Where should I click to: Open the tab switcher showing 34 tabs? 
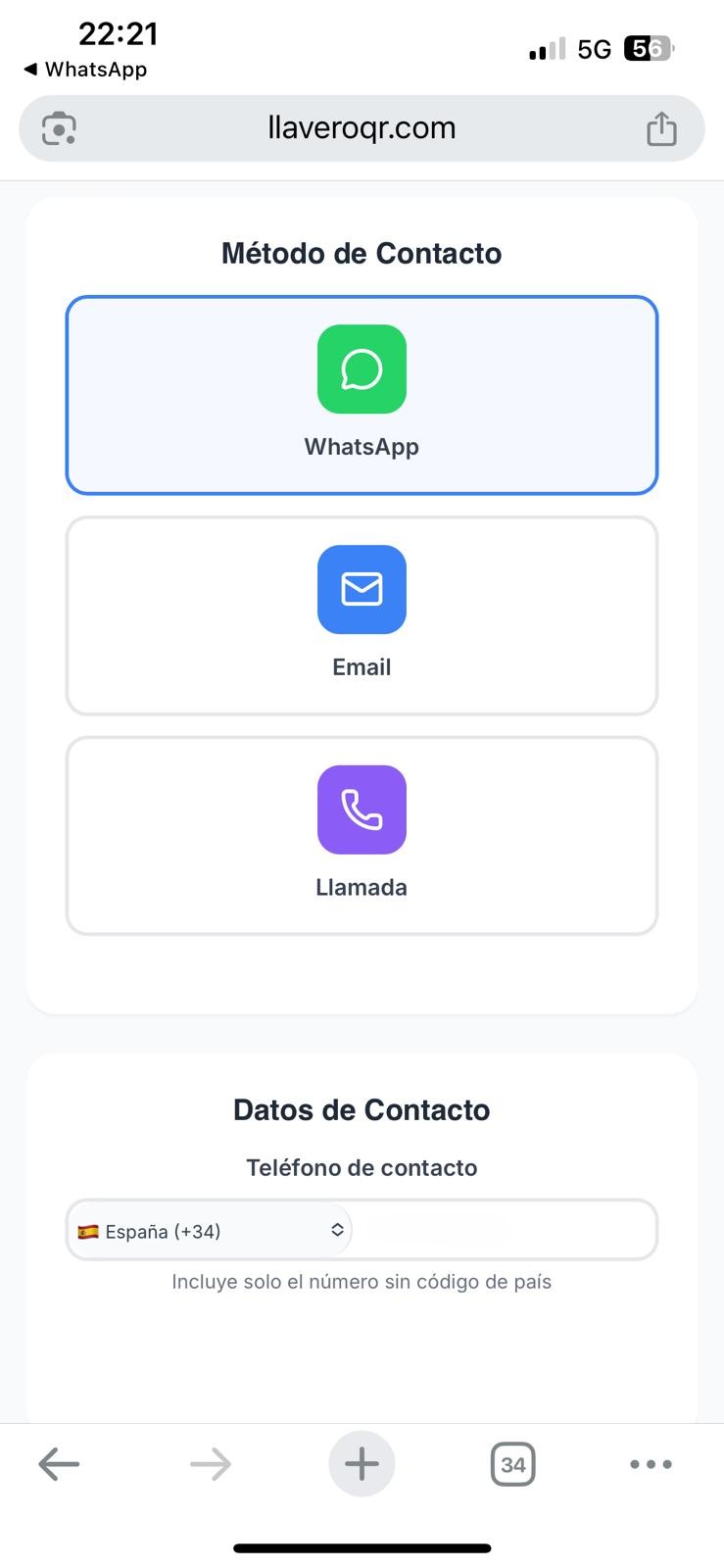(512, 1463)
